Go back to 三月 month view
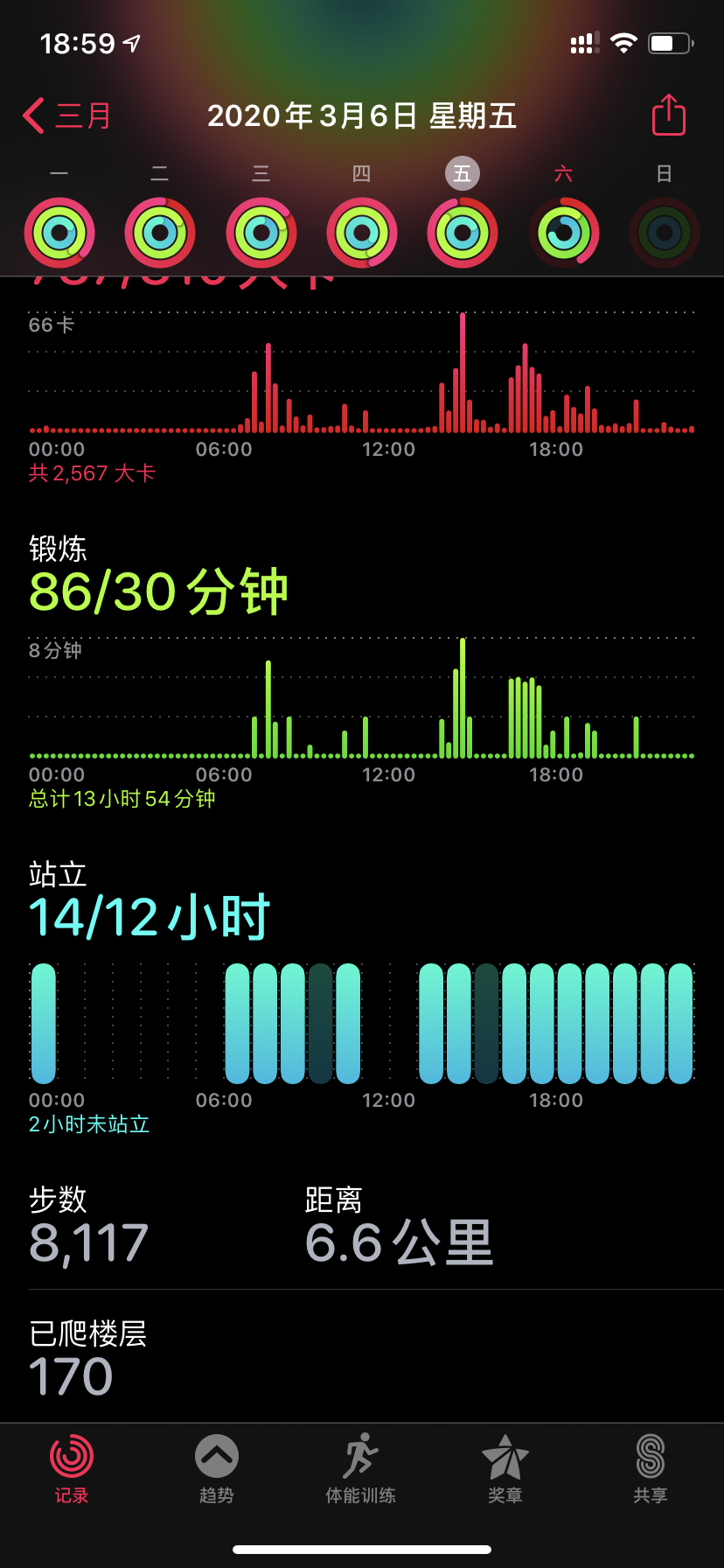This screenshot has width=724, height=1568. (x=66, y=115)
